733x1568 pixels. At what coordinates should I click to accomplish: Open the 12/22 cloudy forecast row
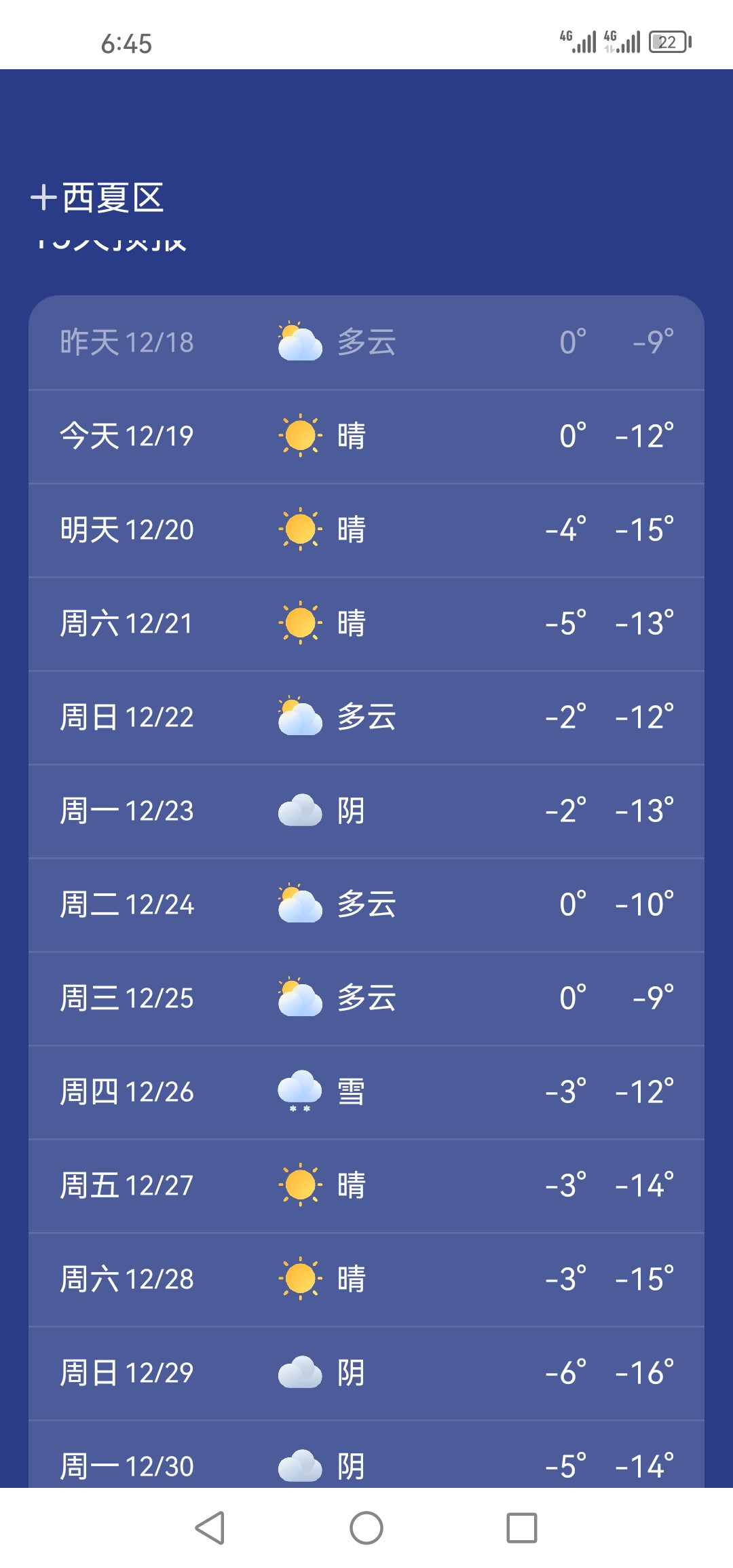(366, 717)
